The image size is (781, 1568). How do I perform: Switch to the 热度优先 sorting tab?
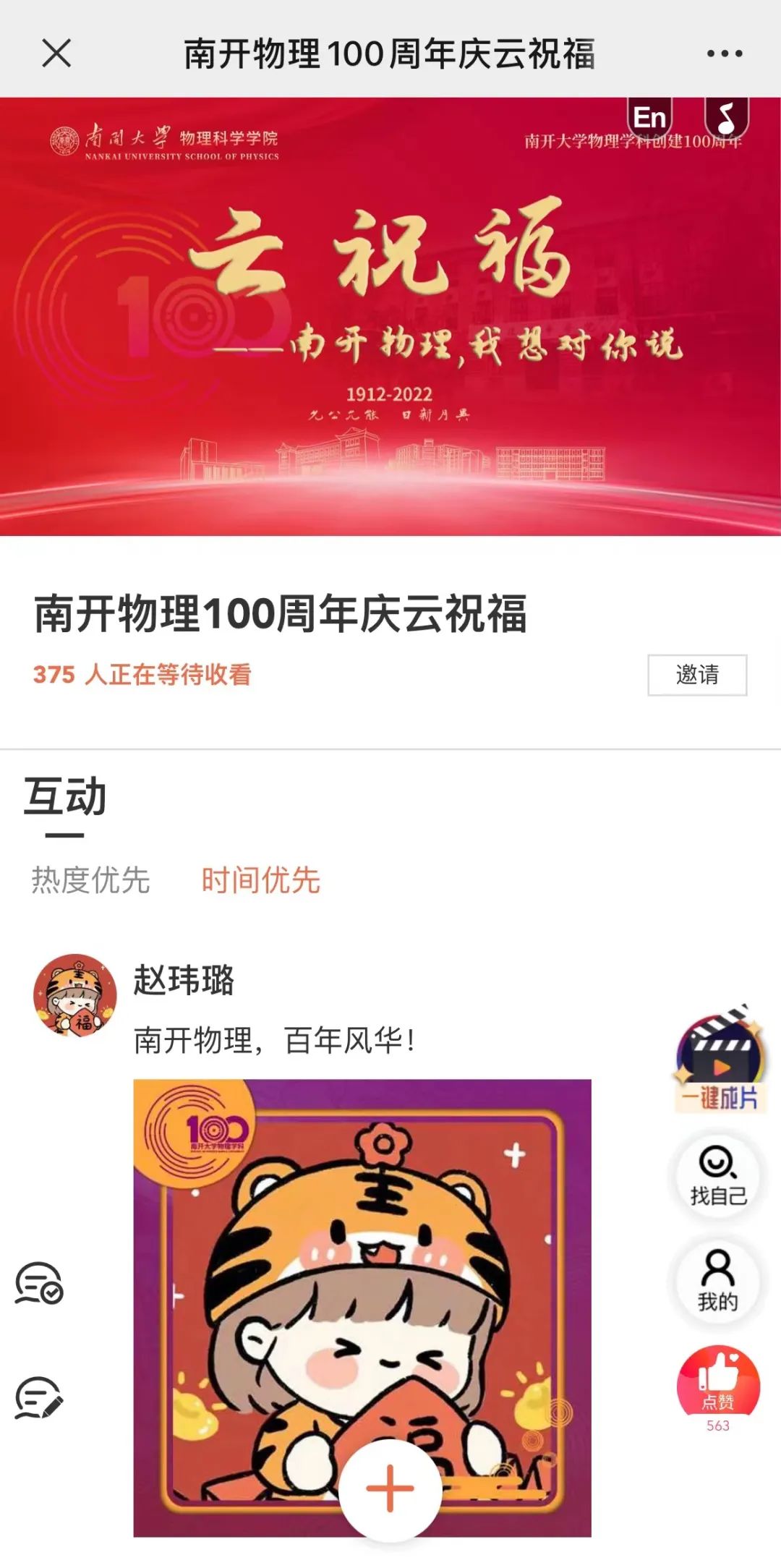[x=90, y=878]
